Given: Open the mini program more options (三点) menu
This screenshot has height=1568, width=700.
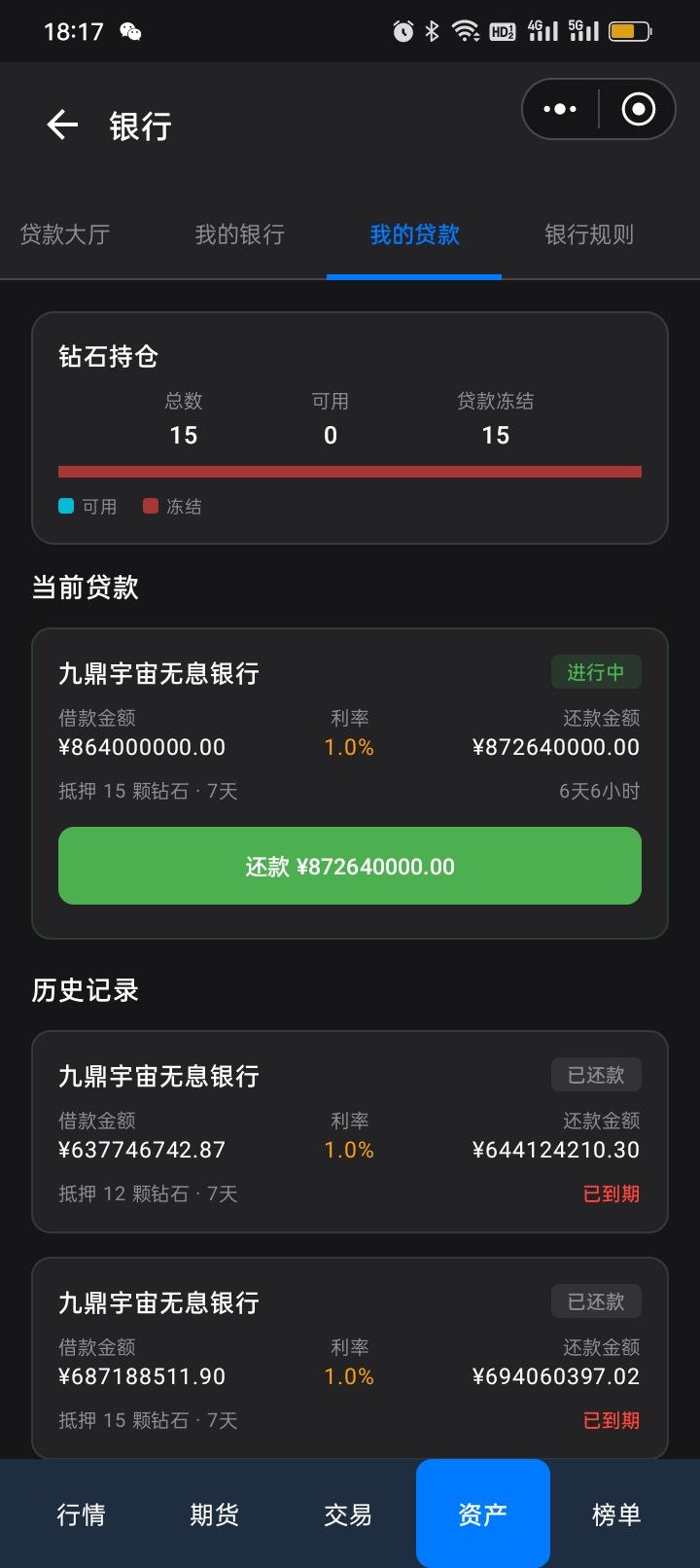Looking at the screenshot, I should [560, 109].
